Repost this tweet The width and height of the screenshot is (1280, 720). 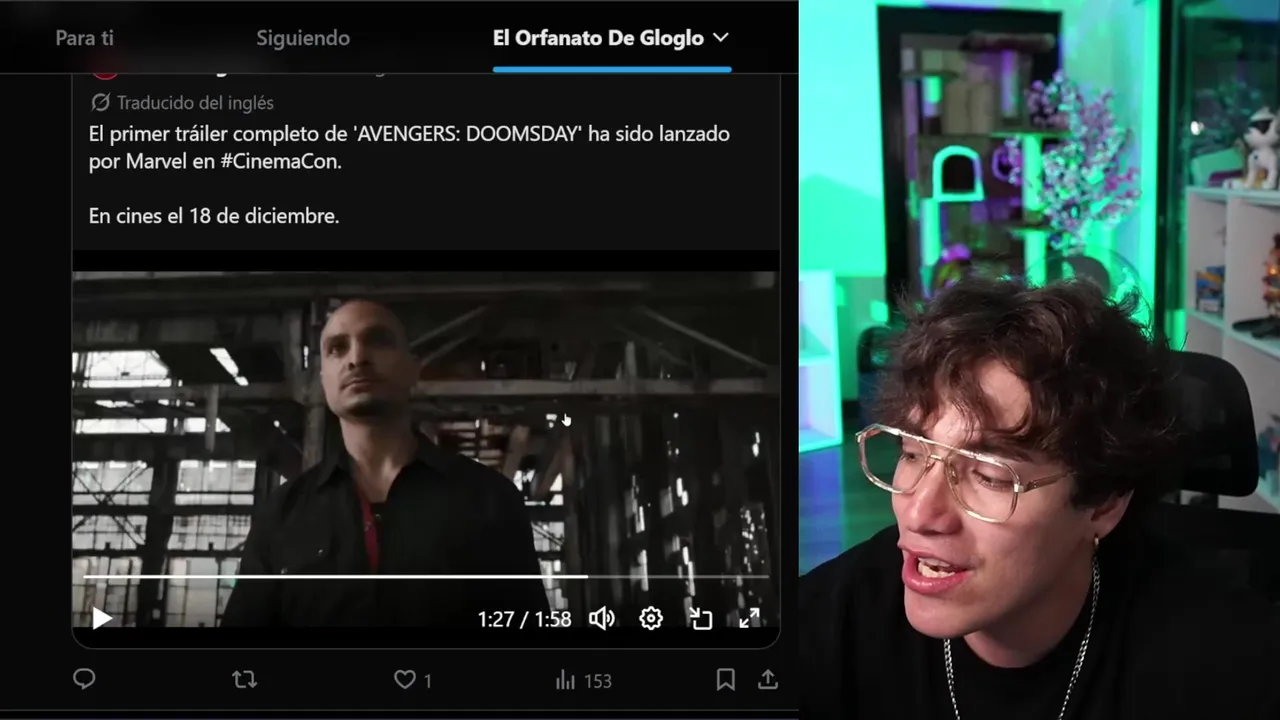tap(244, 680)
